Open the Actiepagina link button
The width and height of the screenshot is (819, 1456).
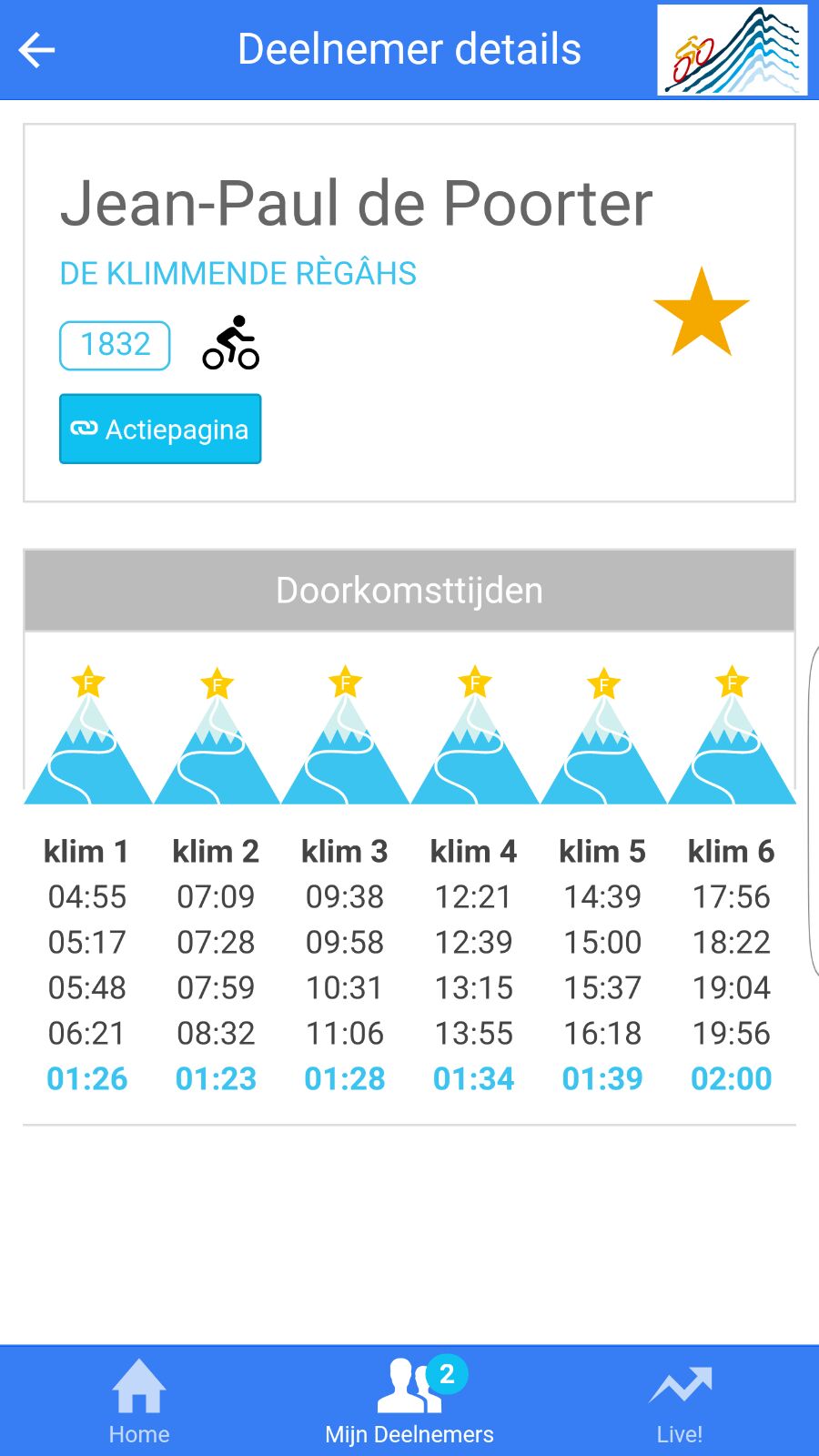tap(160, 429)
